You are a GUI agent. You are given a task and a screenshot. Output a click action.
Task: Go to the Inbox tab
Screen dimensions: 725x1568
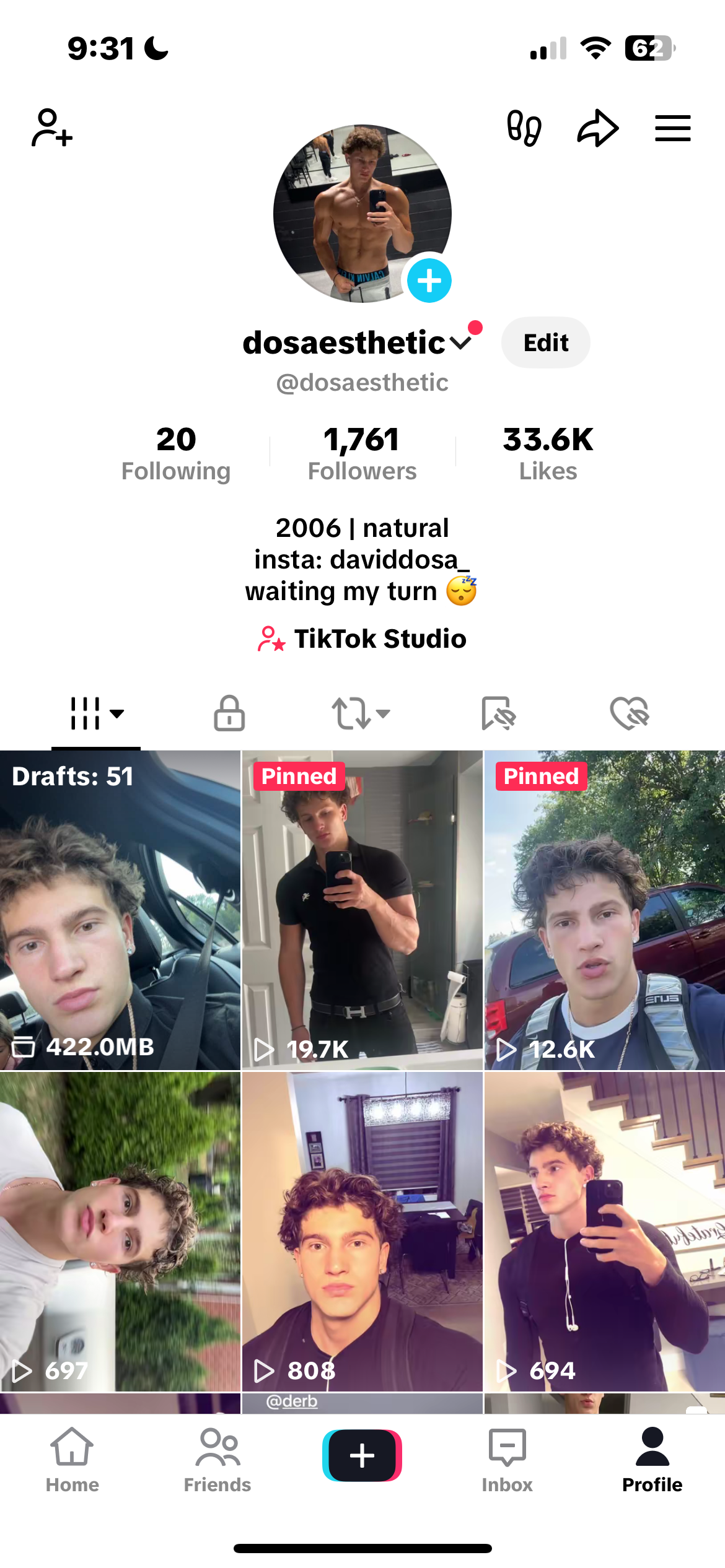click(507, 1458)
